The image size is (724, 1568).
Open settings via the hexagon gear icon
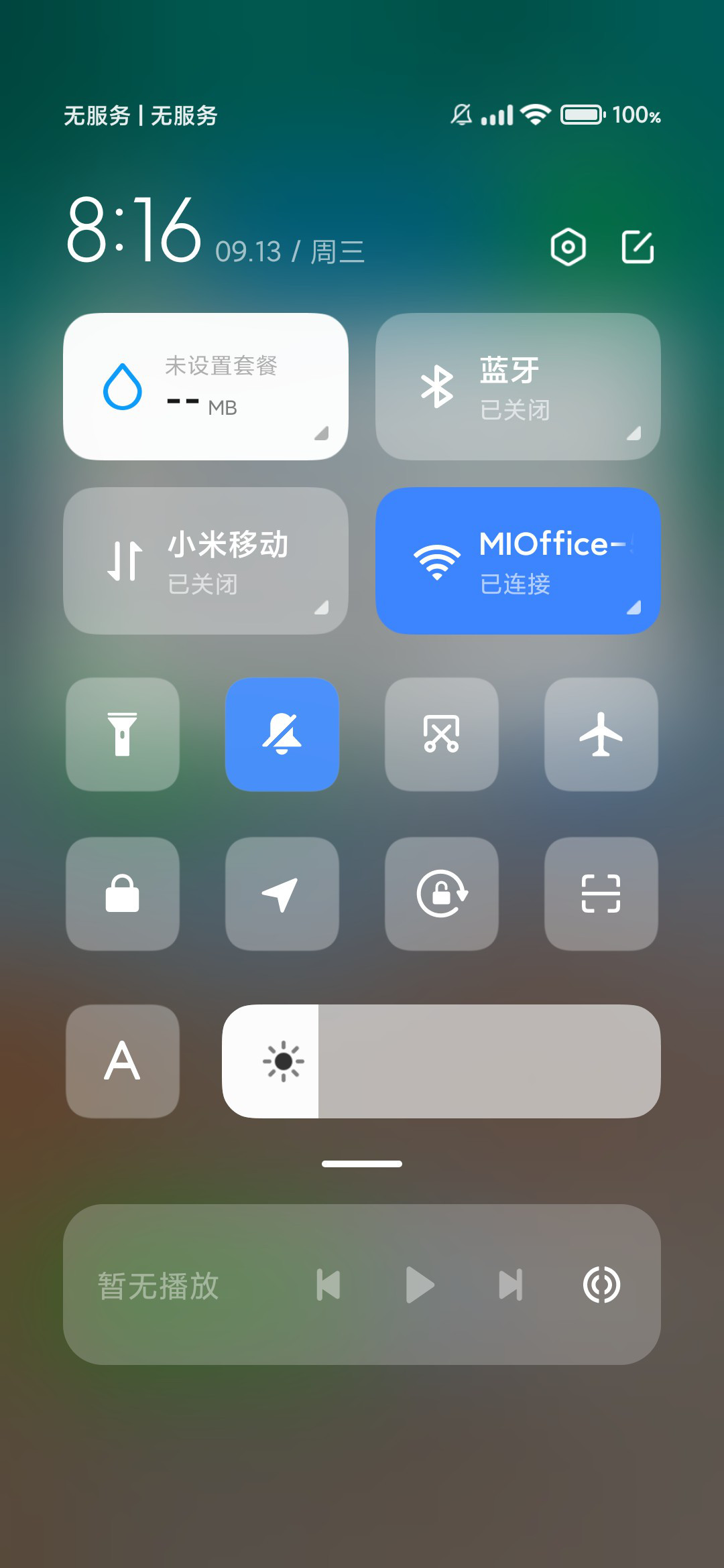[568, 247]
